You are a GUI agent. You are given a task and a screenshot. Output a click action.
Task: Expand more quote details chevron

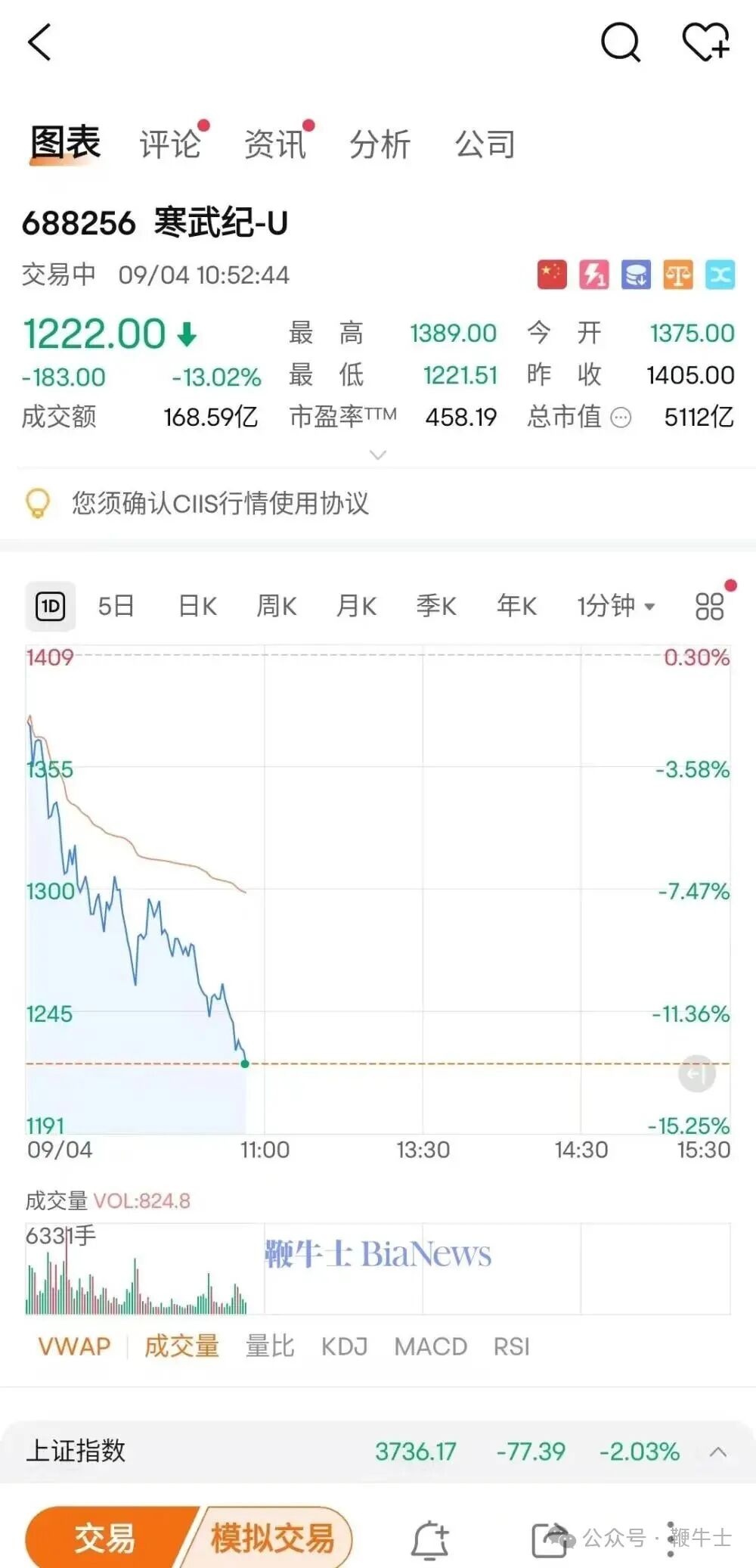pos(378,455)
